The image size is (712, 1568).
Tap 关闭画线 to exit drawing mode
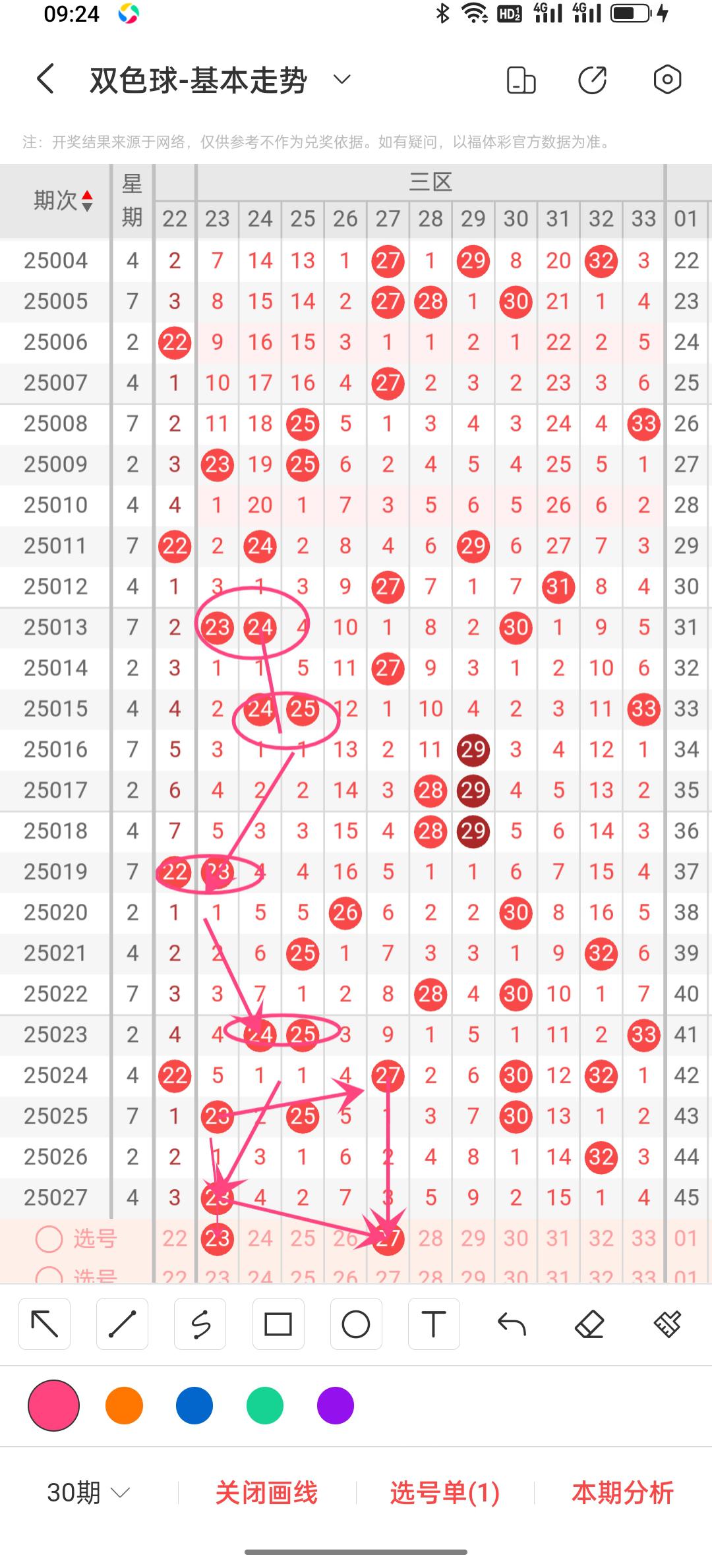pos(266,1493)
